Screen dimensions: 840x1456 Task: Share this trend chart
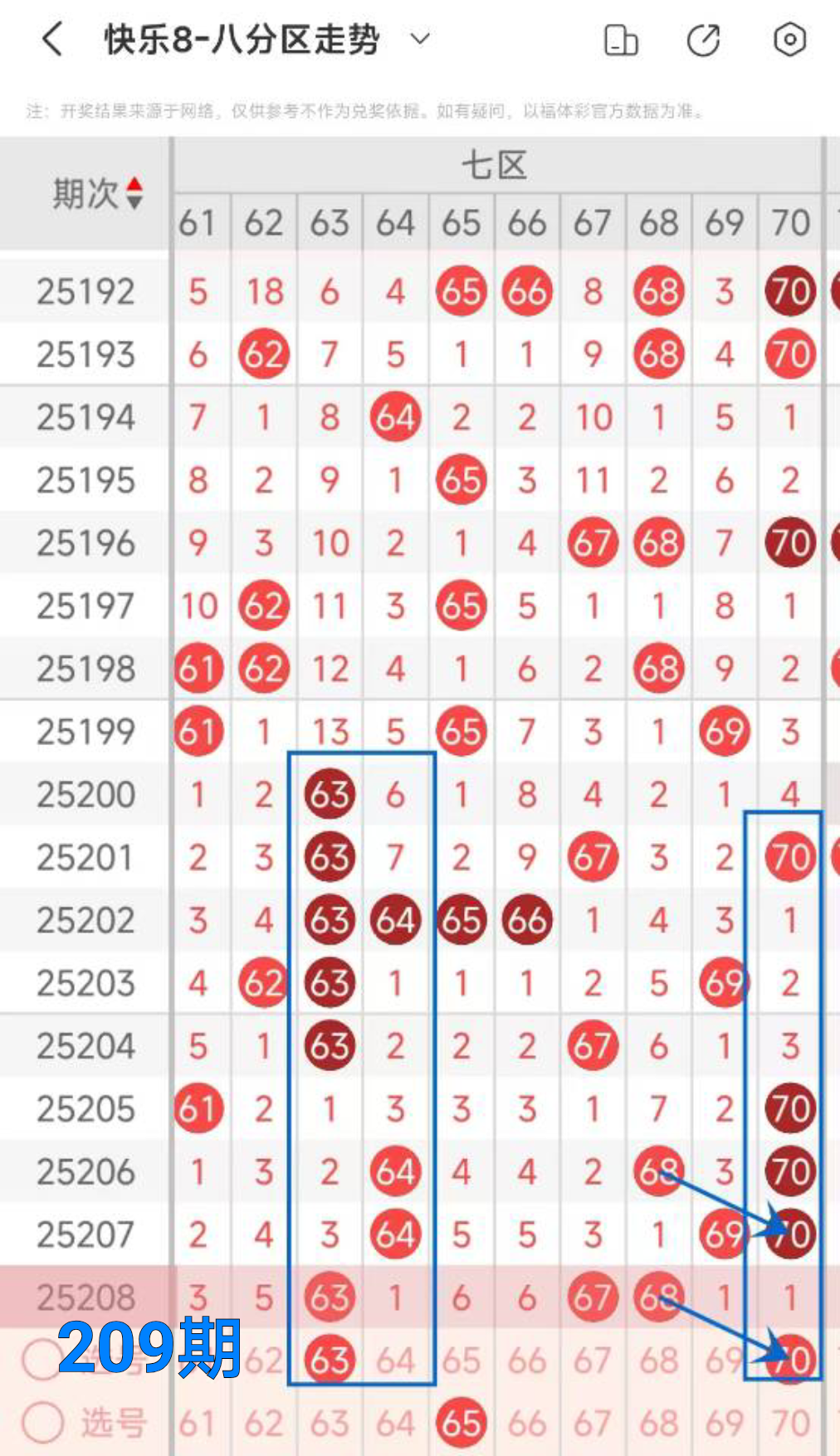click(704, 40)
